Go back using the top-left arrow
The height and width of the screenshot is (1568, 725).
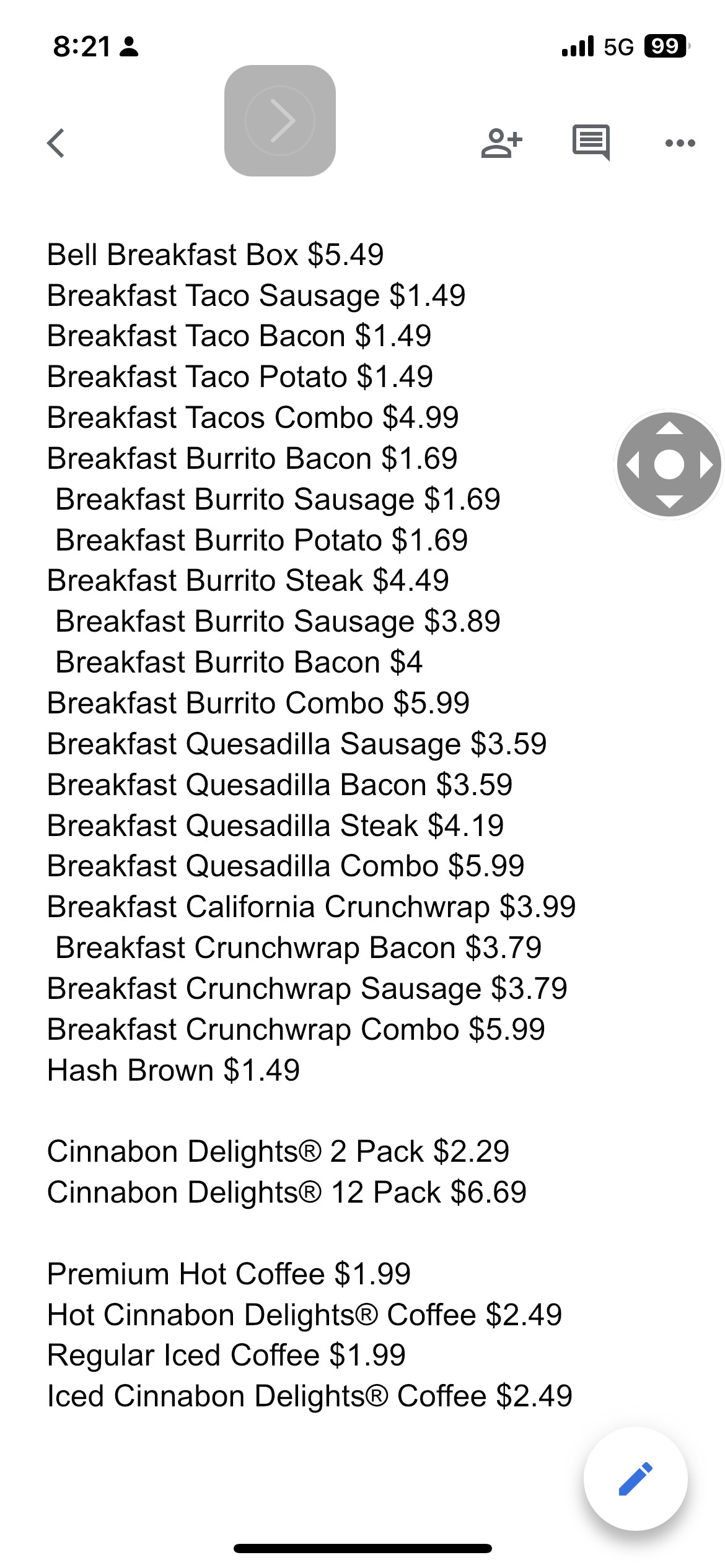(x=56, y=143)
